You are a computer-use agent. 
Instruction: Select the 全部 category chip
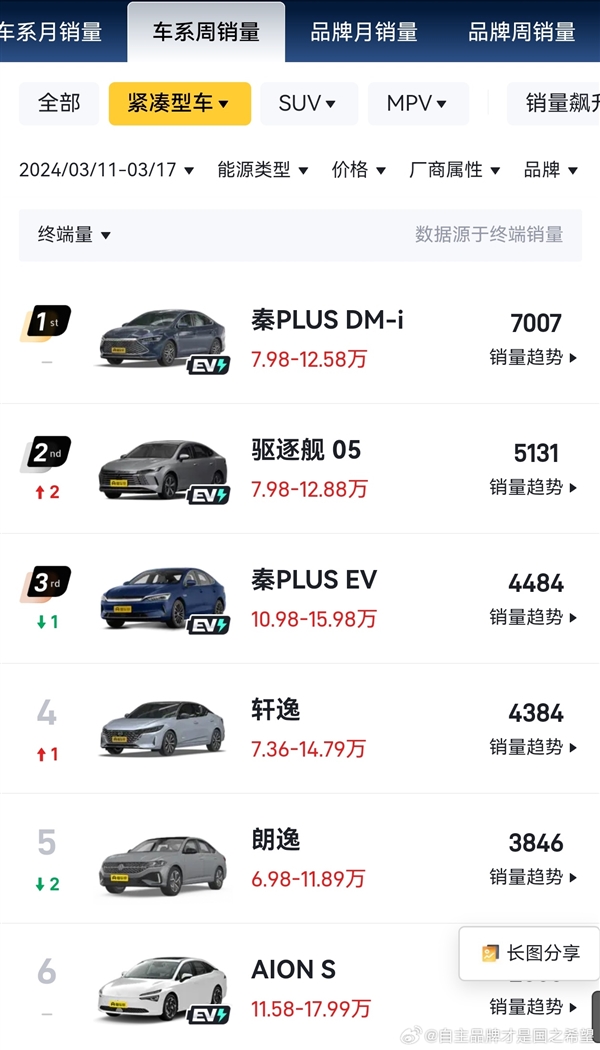point(59,103)
